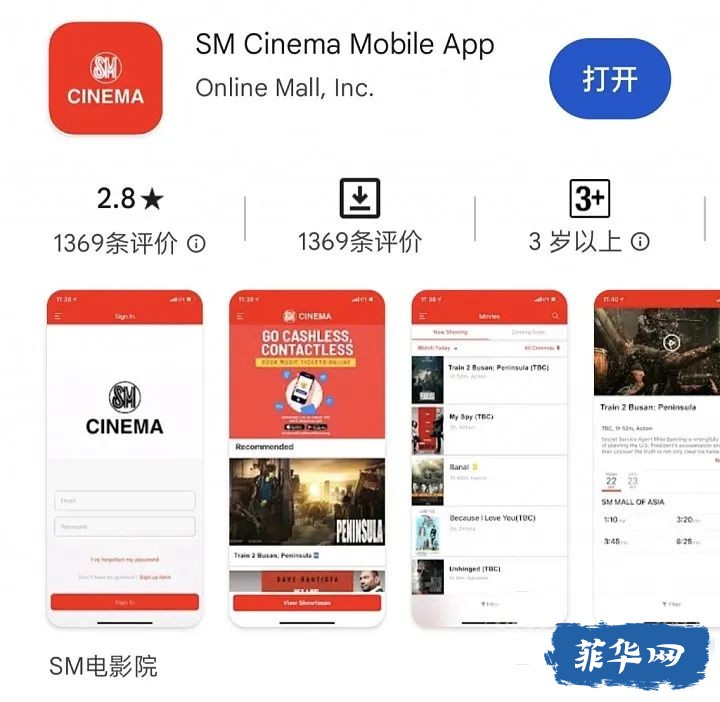Tap the info icon beside 1369条评价

coord(197,243)
